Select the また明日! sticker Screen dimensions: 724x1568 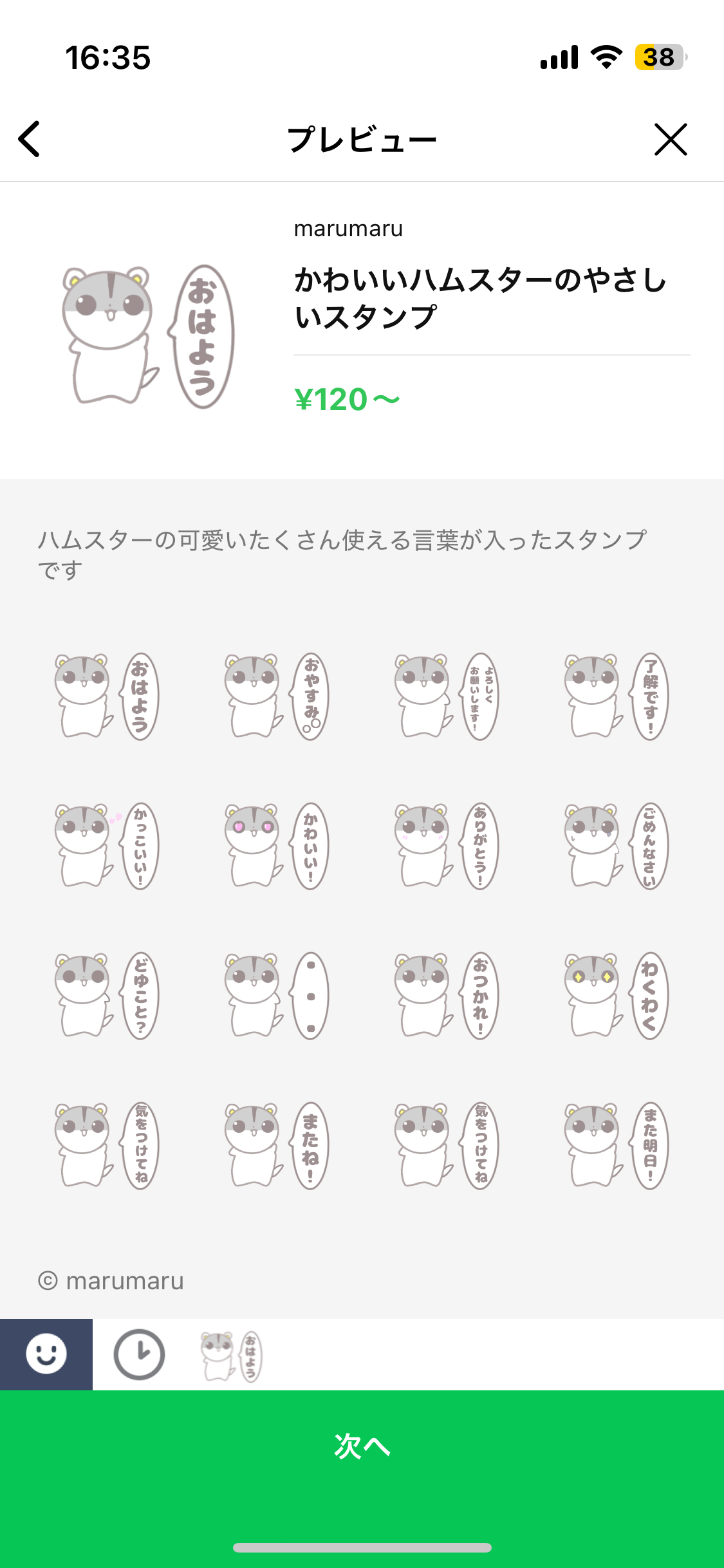coord(617,1145)
